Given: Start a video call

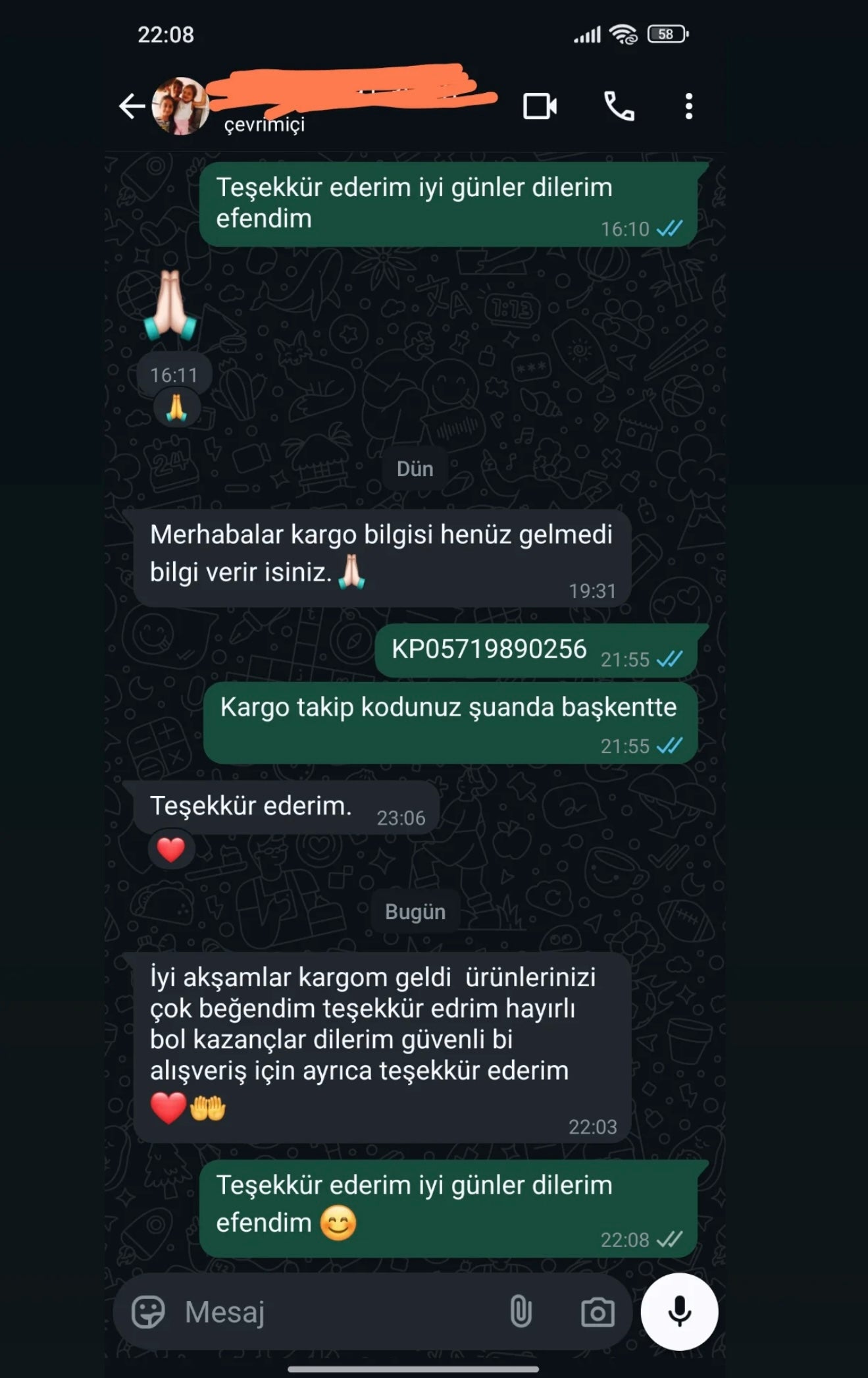Looking at the screenshot, I should tap(540, 106).
